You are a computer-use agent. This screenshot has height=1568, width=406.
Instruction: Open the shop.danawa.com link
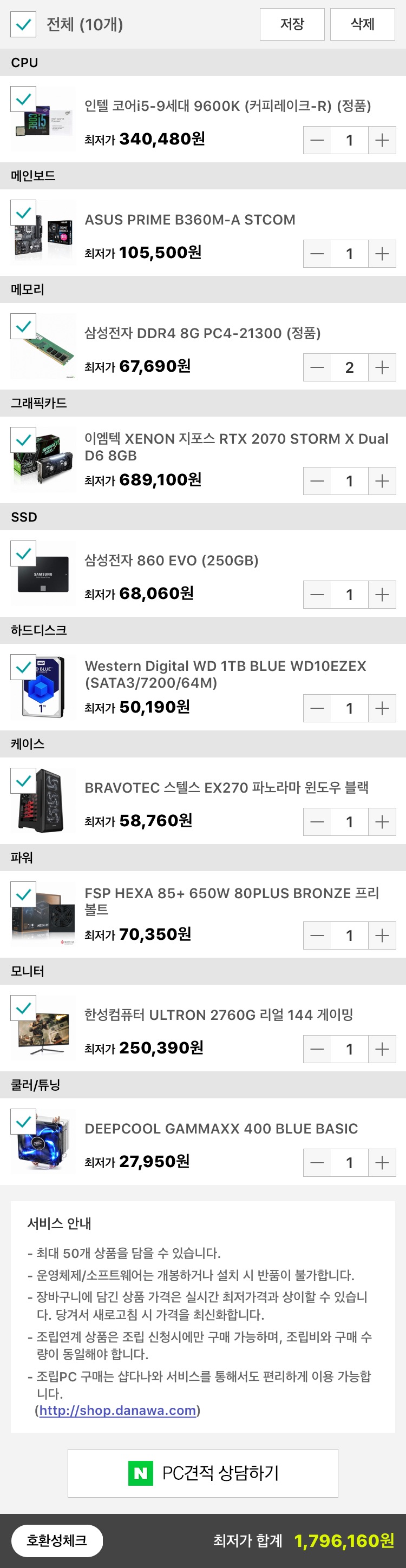click(117, 1411)
